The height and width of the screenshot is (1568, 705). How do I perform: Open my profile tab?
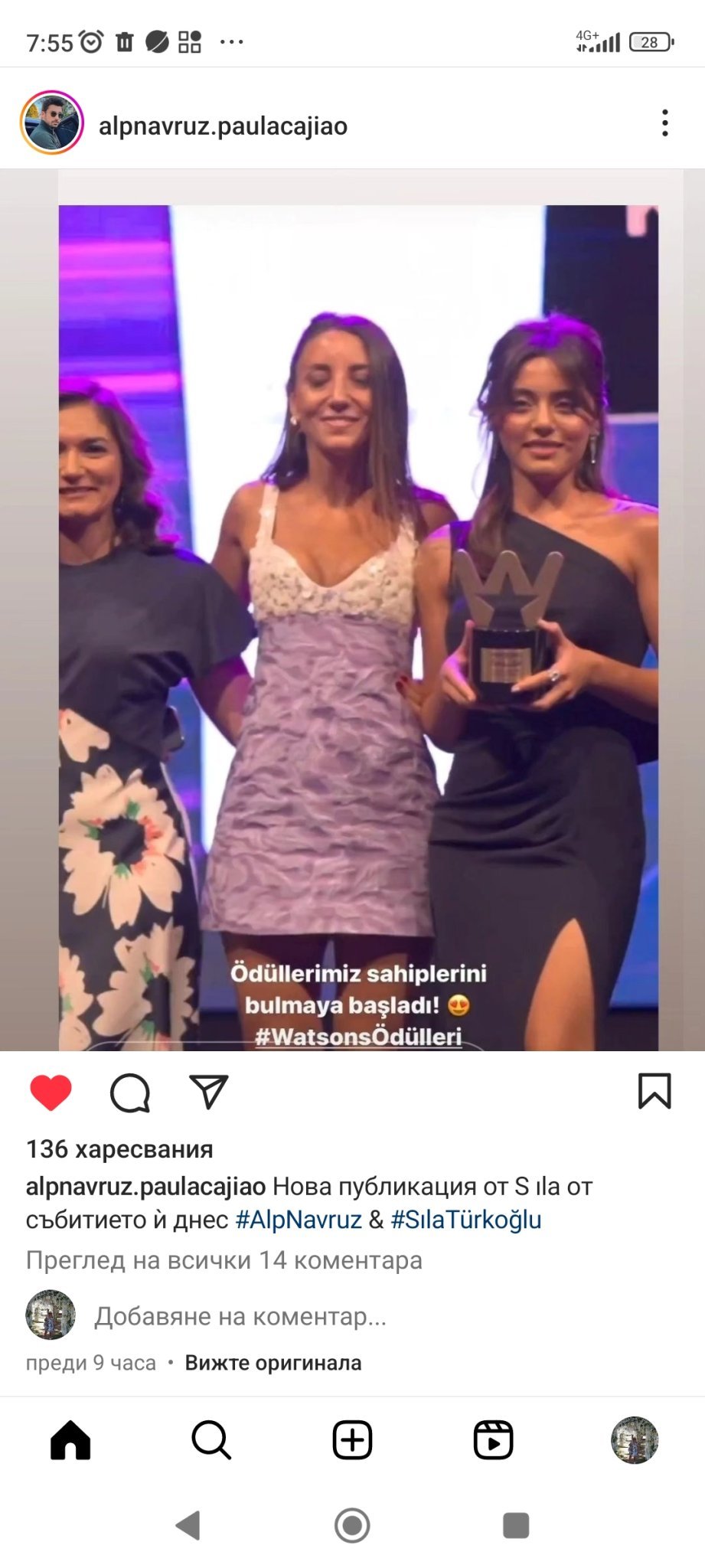coord(635,1440)
